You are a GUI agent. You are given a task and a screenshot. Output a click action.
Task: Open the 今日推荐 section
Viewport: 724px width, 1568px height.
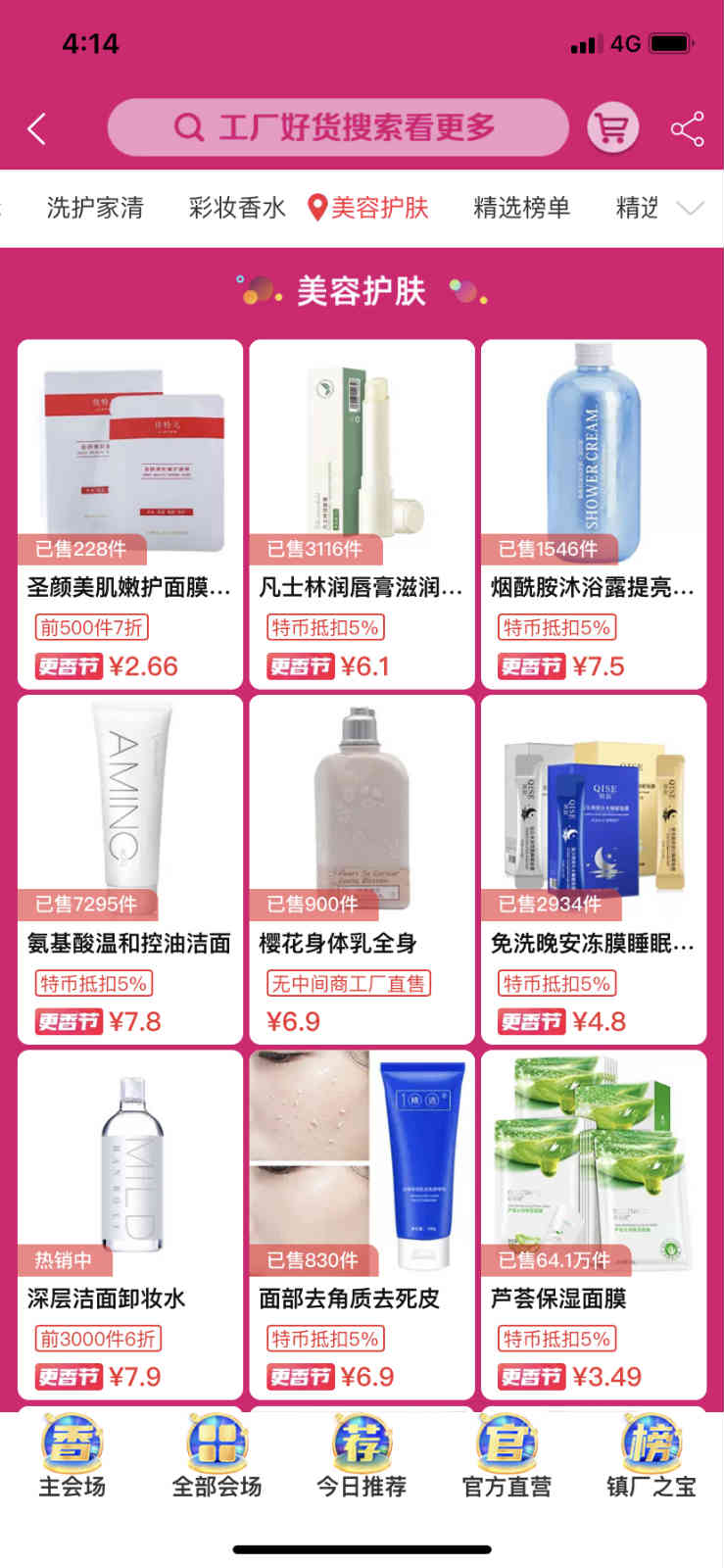coord(362,1456)
